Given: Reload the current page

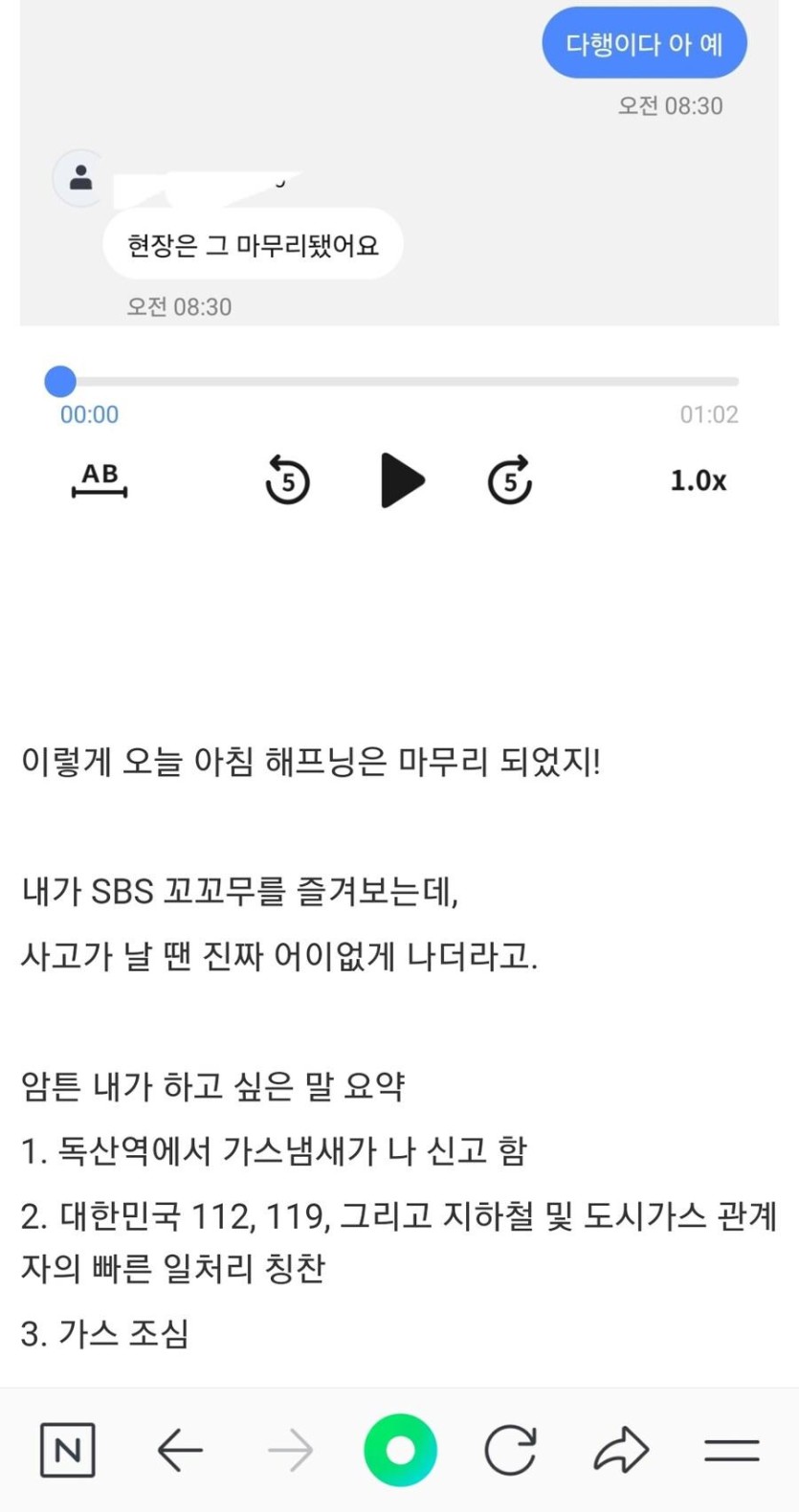Looking at the screenshot, I should click(x=510, y=1451).
